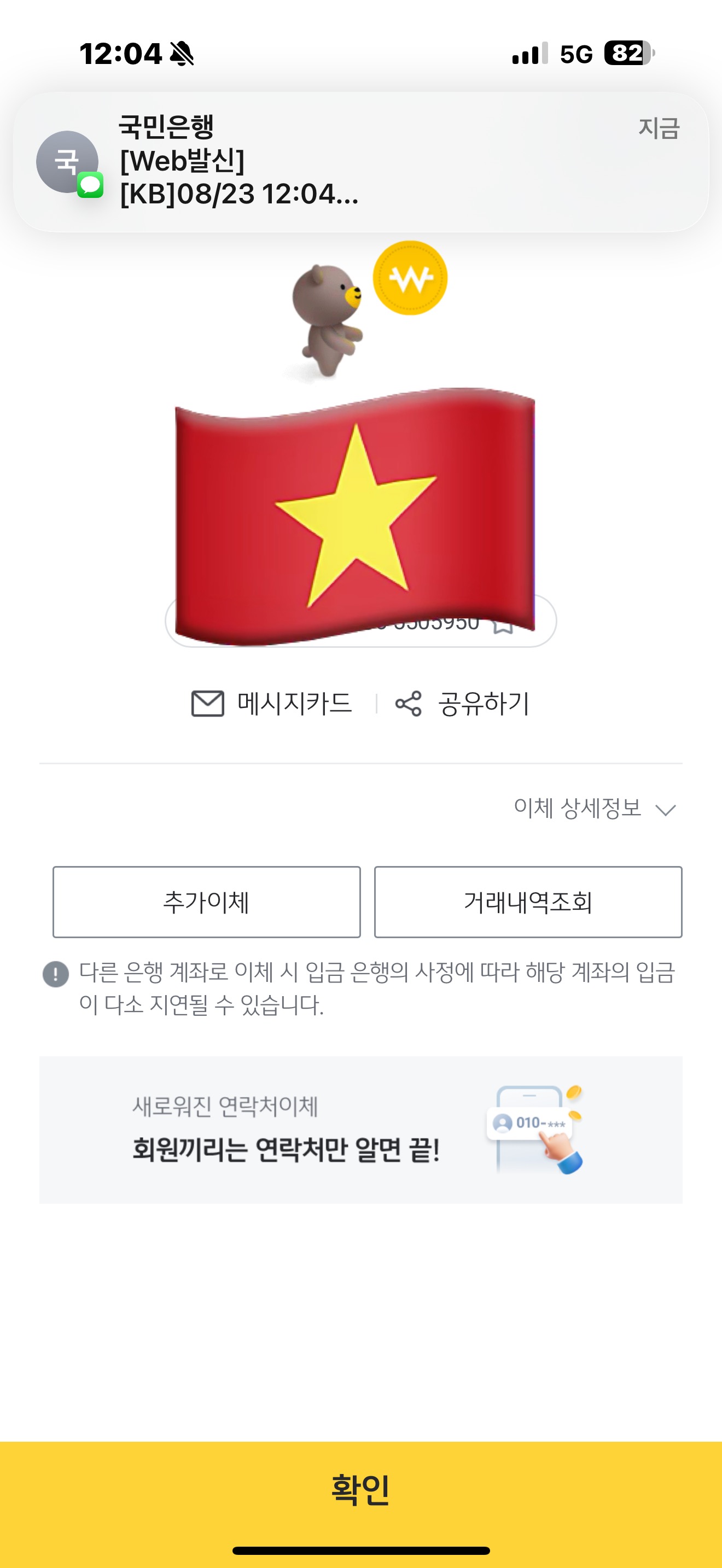Open the 국민은행 message notification banner
This screenshot has width=722, height=1568.
tap(360, 161)
